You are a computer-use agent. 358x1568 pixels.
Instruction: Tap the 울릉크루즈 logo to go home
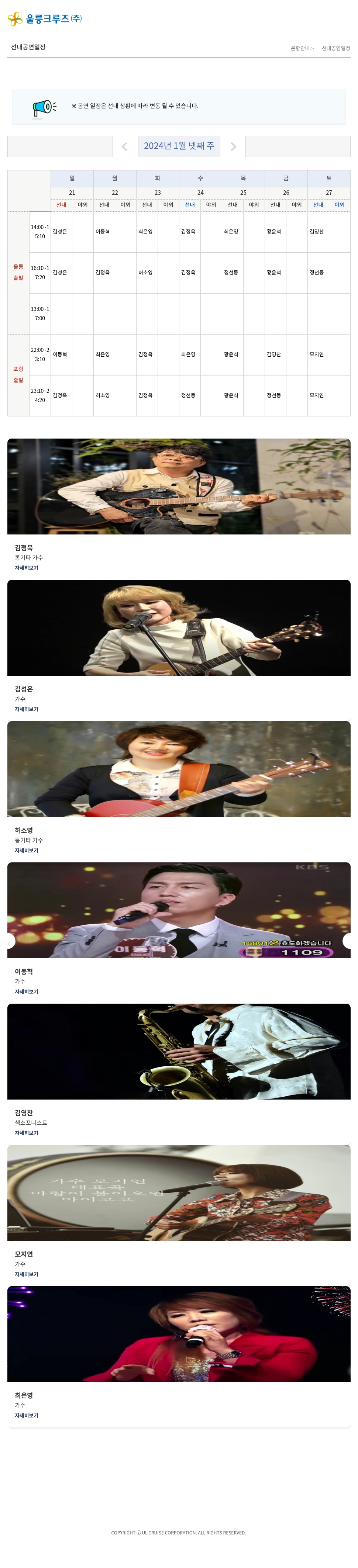[44, 19]
